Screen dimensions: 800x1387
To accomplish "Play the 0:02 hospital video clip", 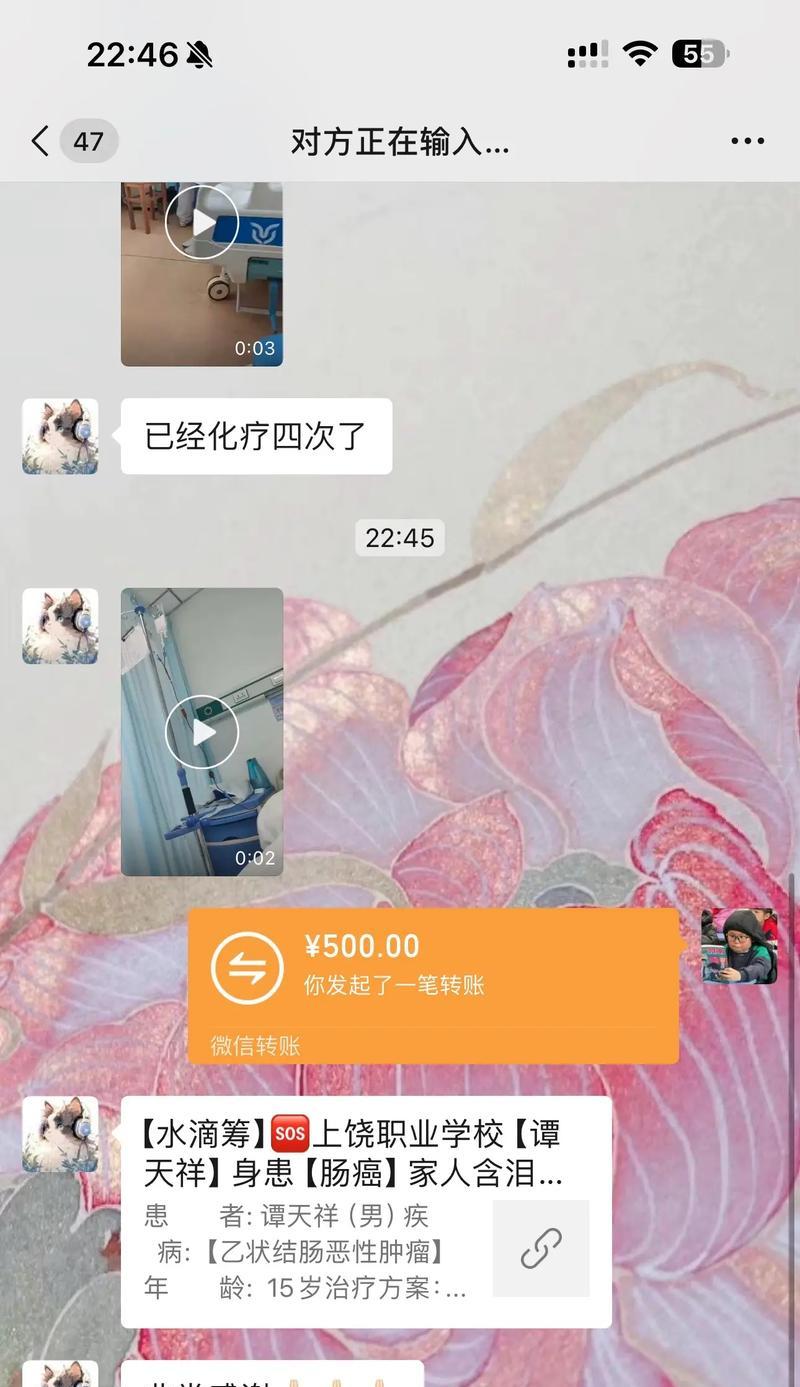I will coord(202,732).
